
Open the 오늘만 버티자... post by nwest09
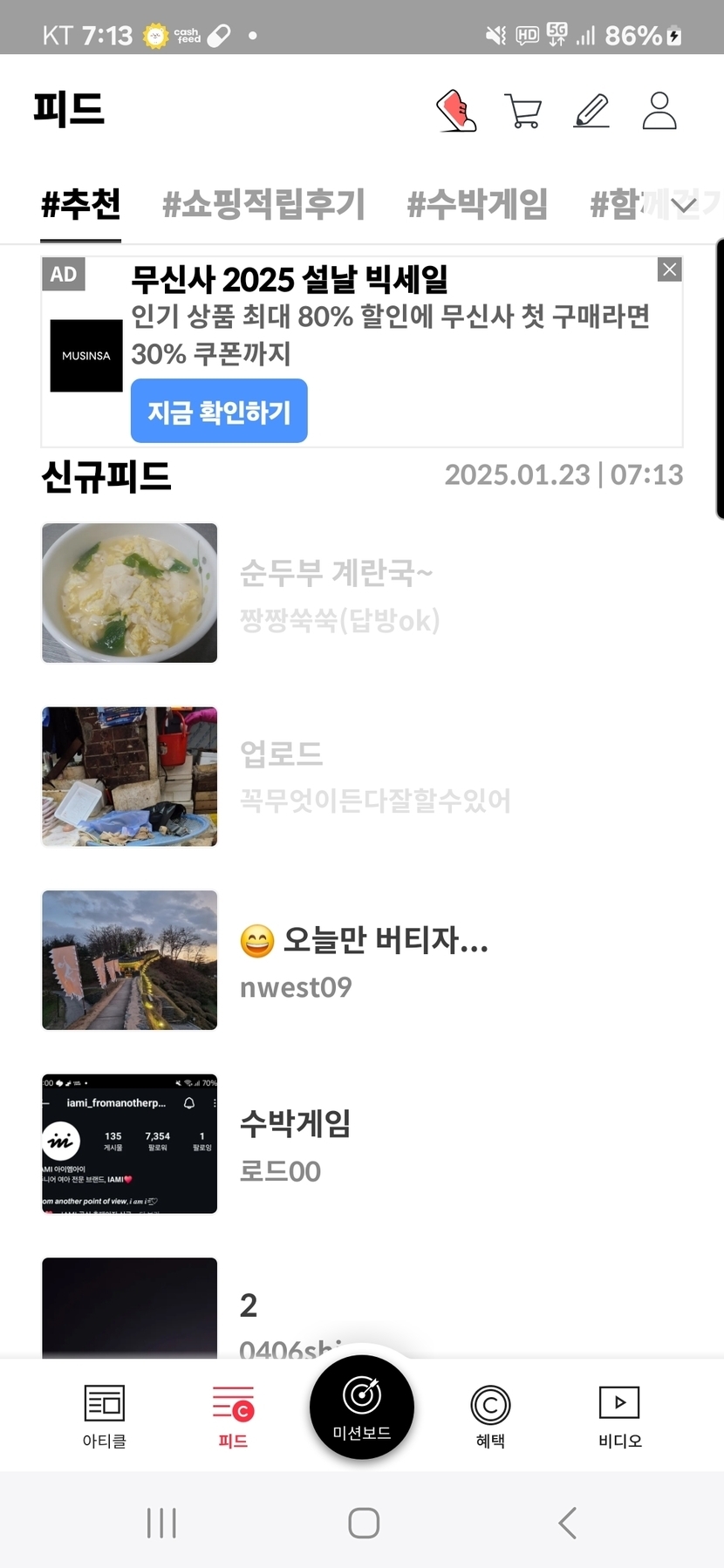click(x=364, y=940)
